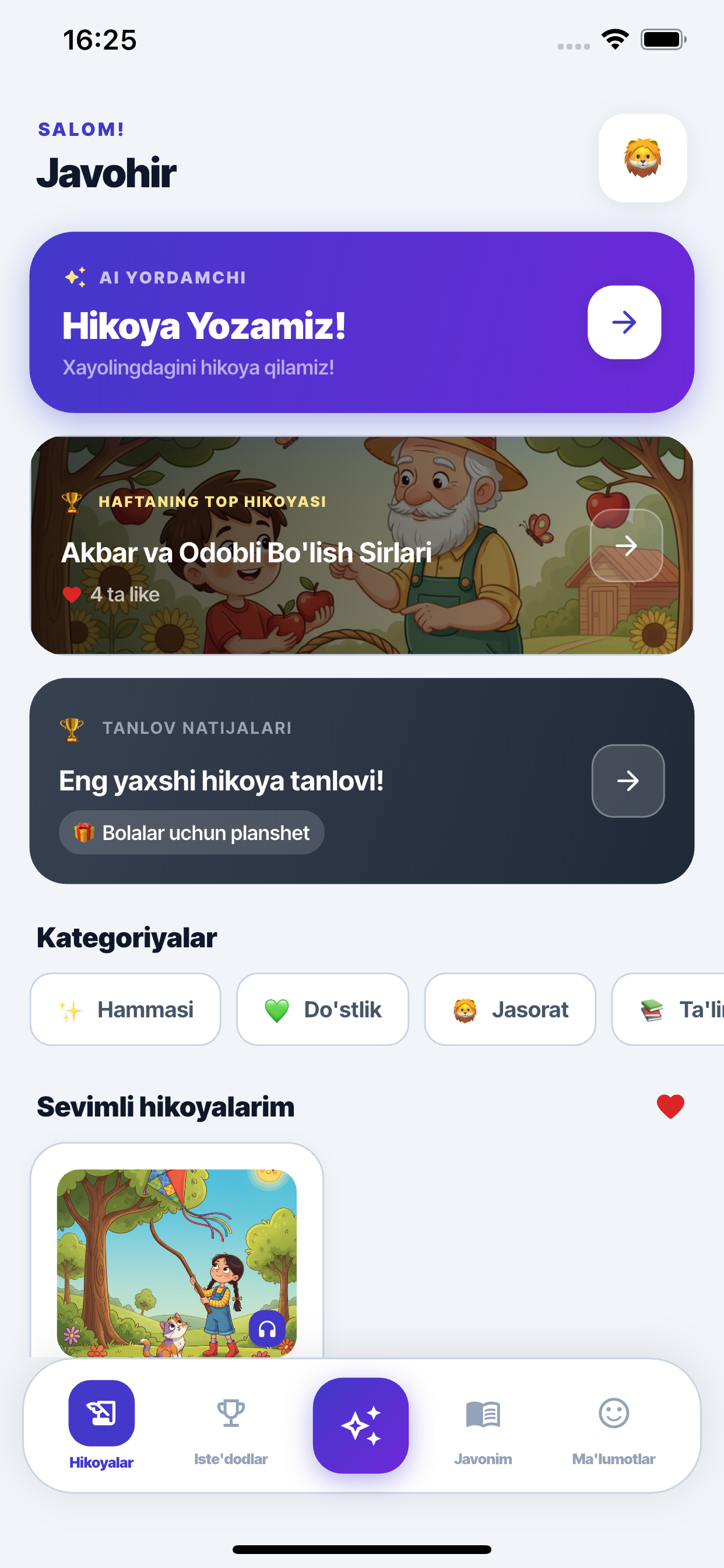This screenshot has width=724, height=1568.
Task: Select the Hammasi category filter
Action: click(125, 1009)
